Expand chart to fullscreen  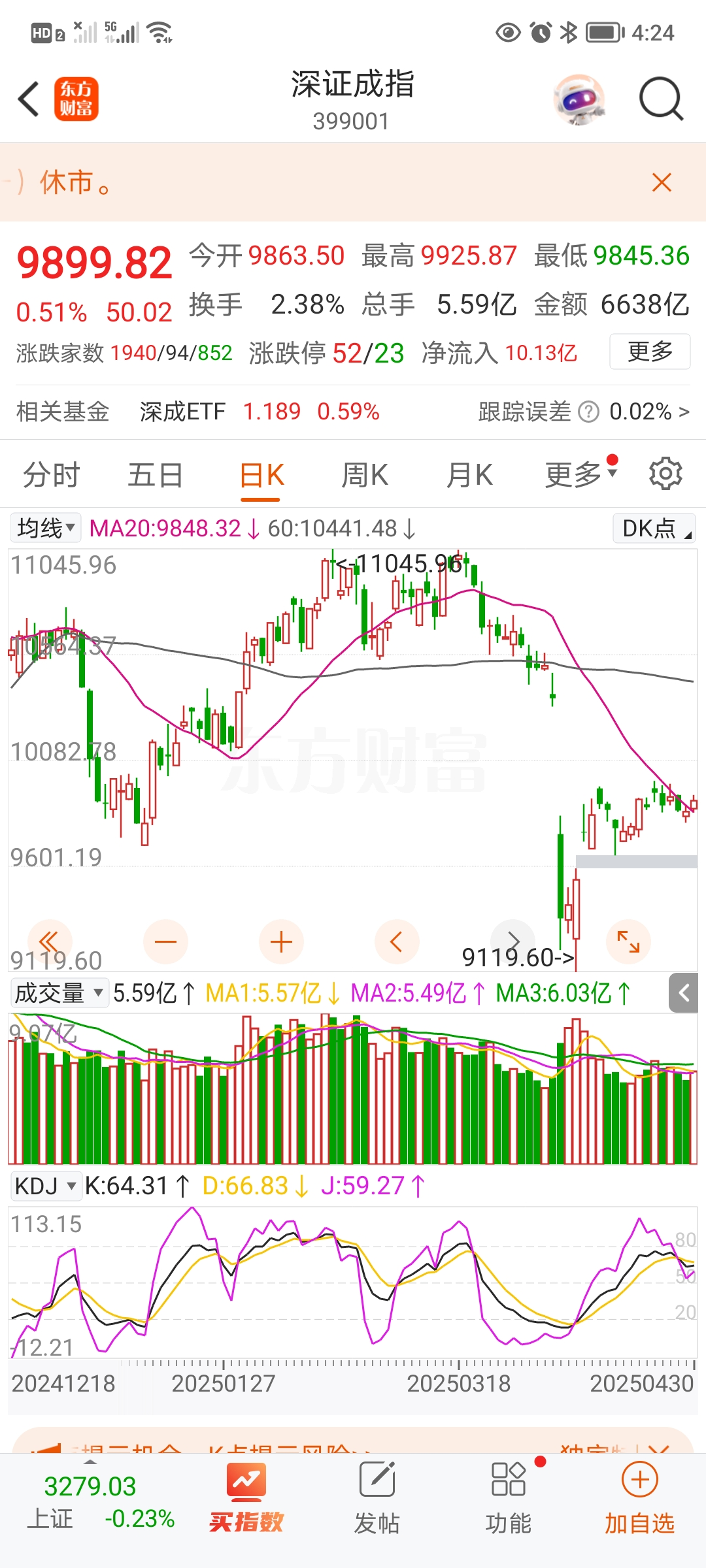click(x=628, y=941)
